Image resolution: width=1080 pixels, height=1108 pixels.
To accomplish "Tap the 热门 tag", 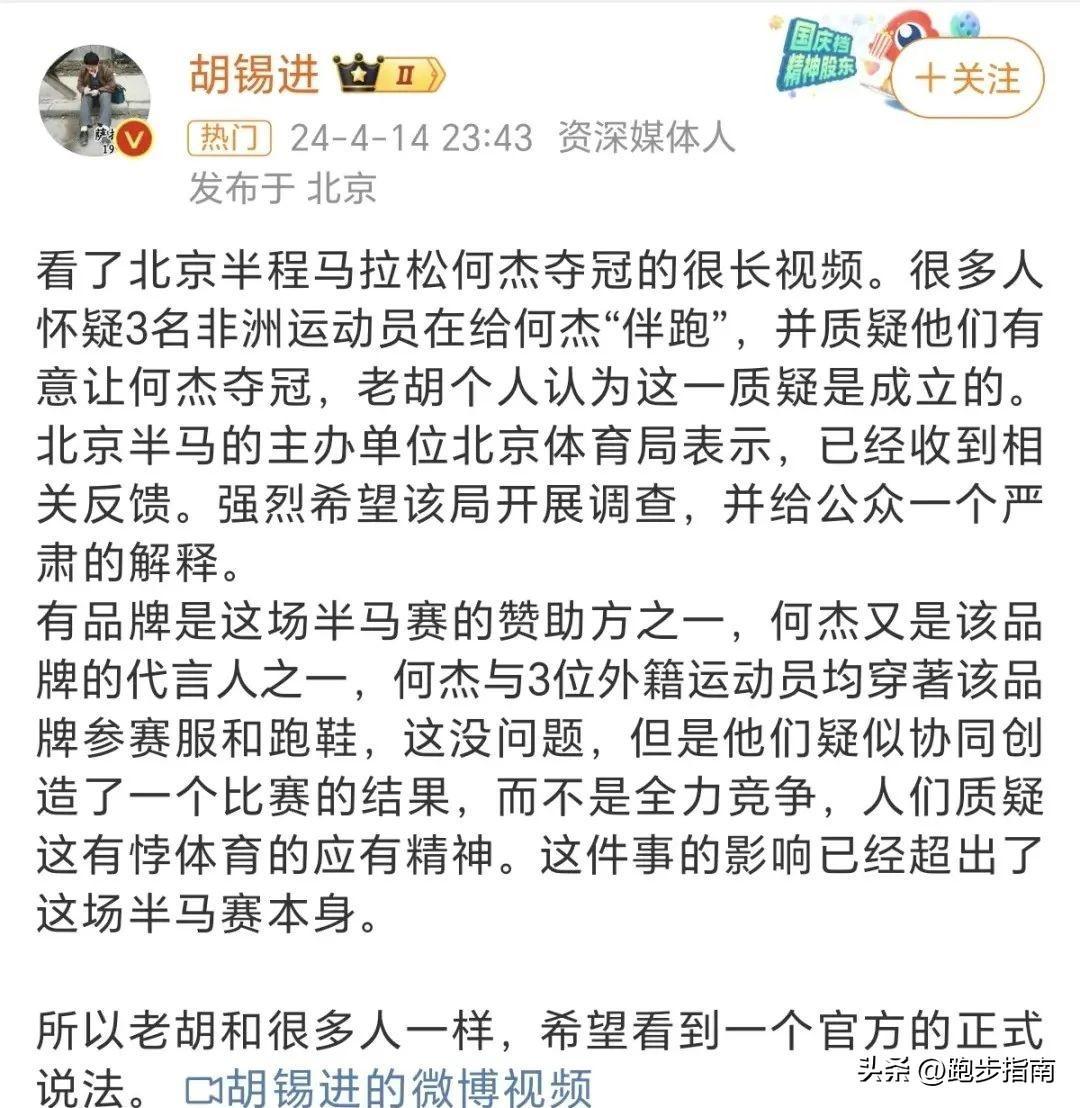I will click(x=229, y=138).
